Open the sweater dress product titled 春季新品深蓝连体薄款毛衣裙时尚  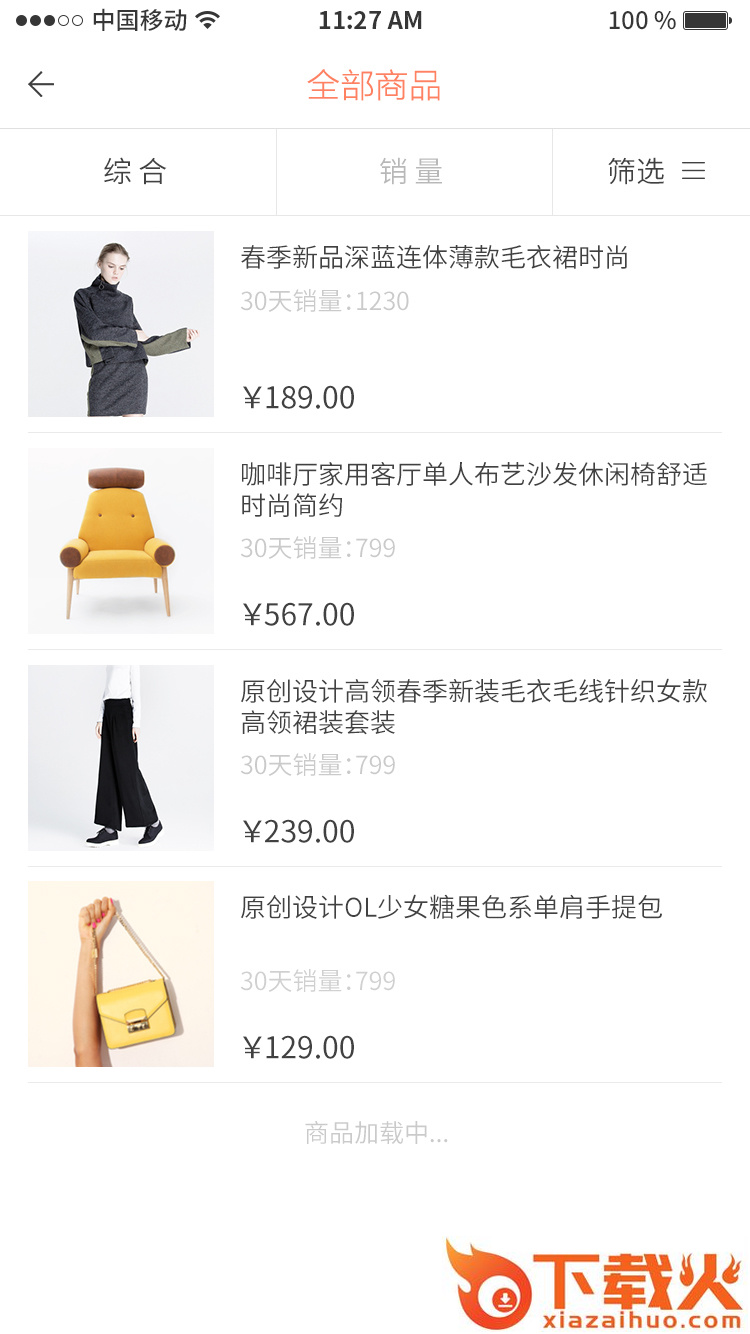[432, 258]
